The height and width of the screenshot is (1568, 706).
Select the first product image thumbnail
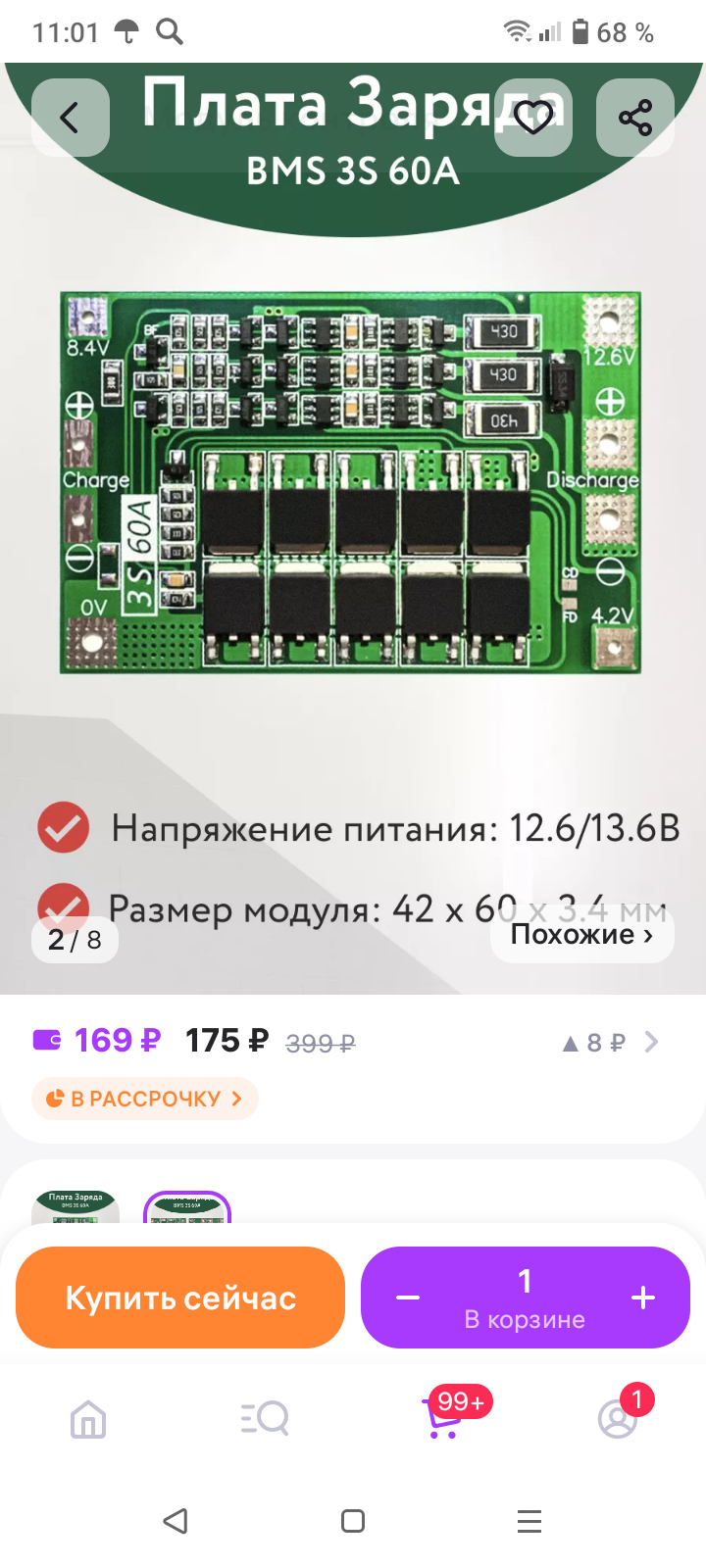(x=76, y=1207)
